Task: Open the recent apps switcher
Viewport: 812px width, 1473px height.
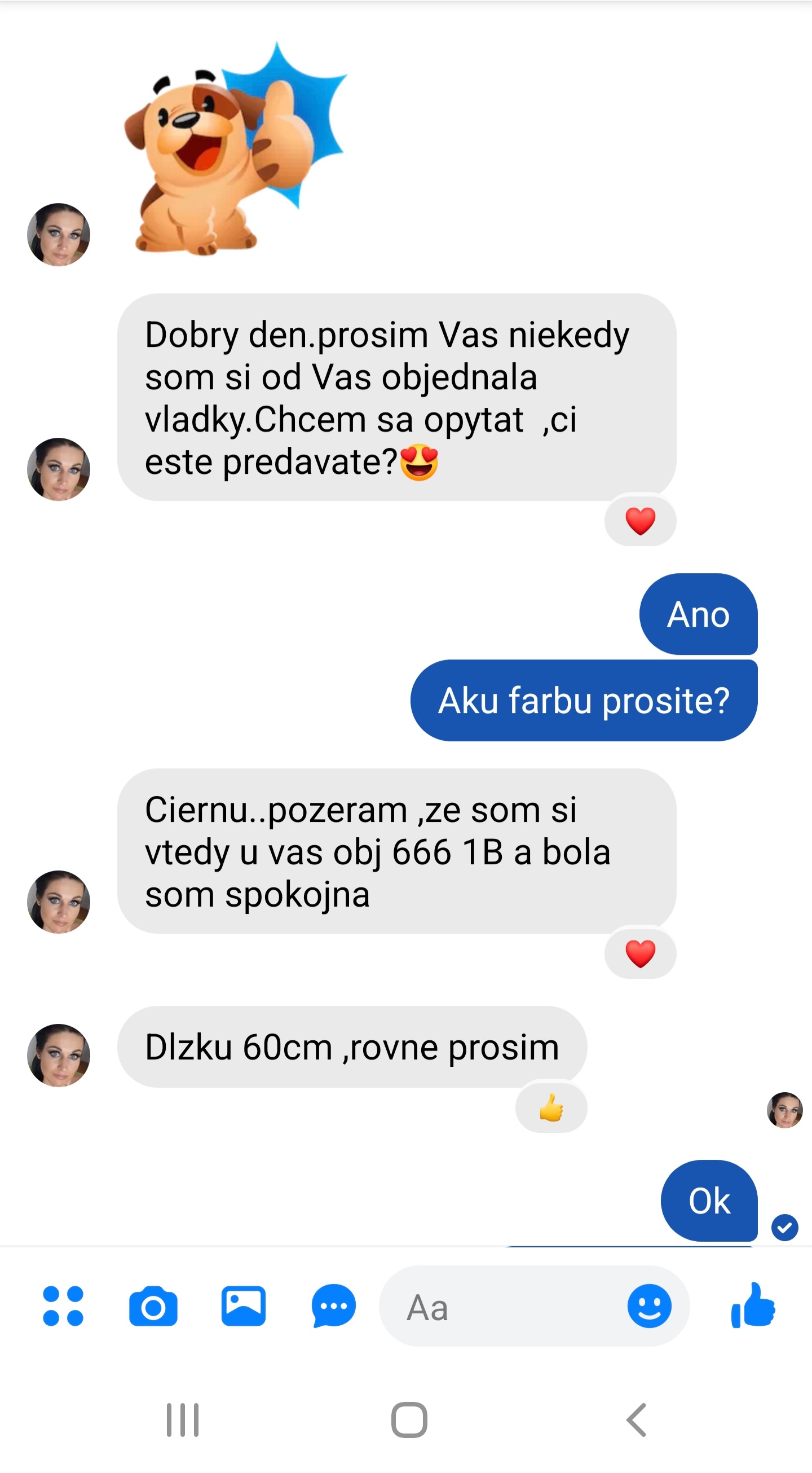Action: (x=182, y=1420)
